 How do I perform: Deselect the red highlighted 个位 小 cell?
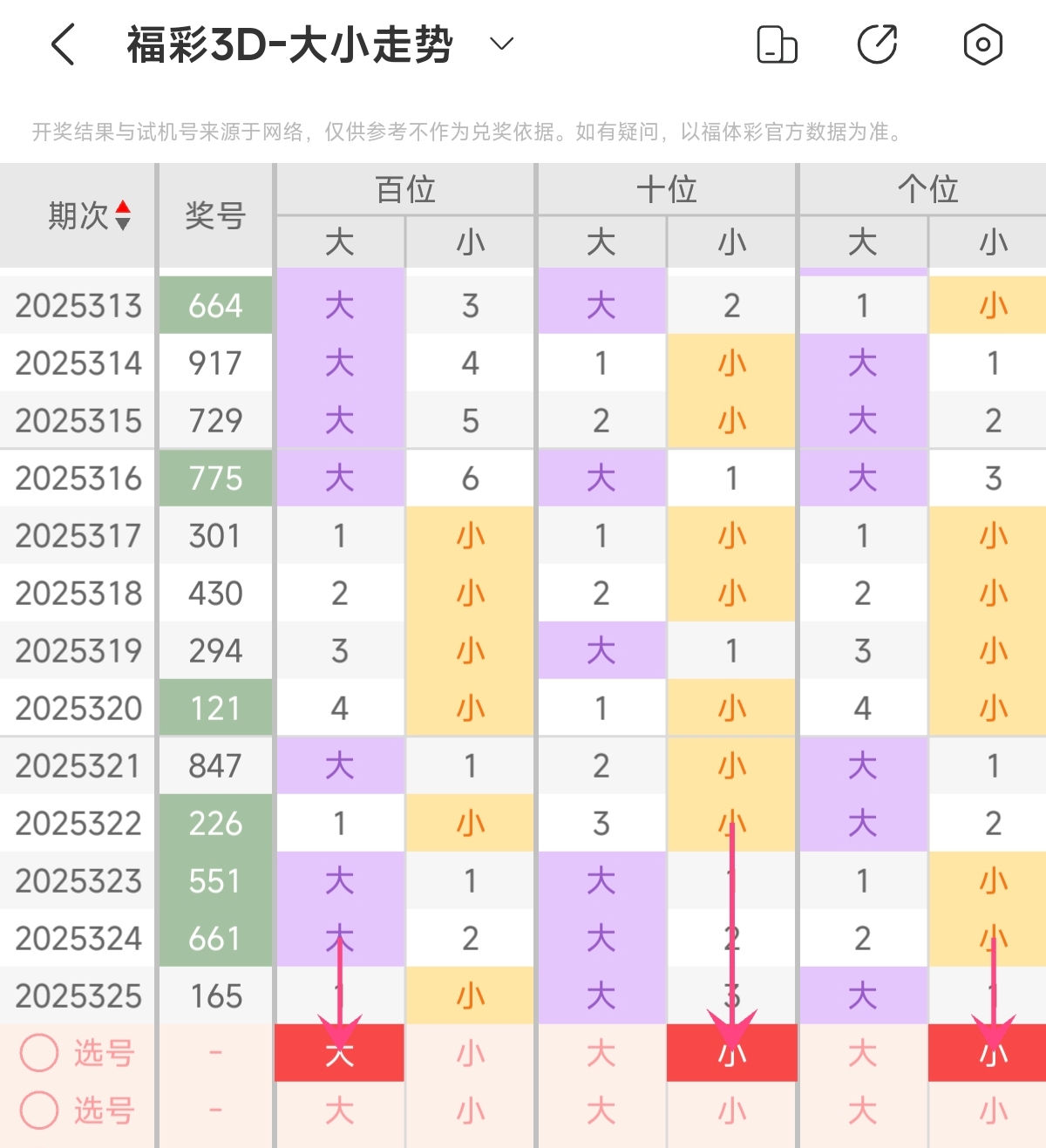pyautogui.click(x=989, y=1053)
